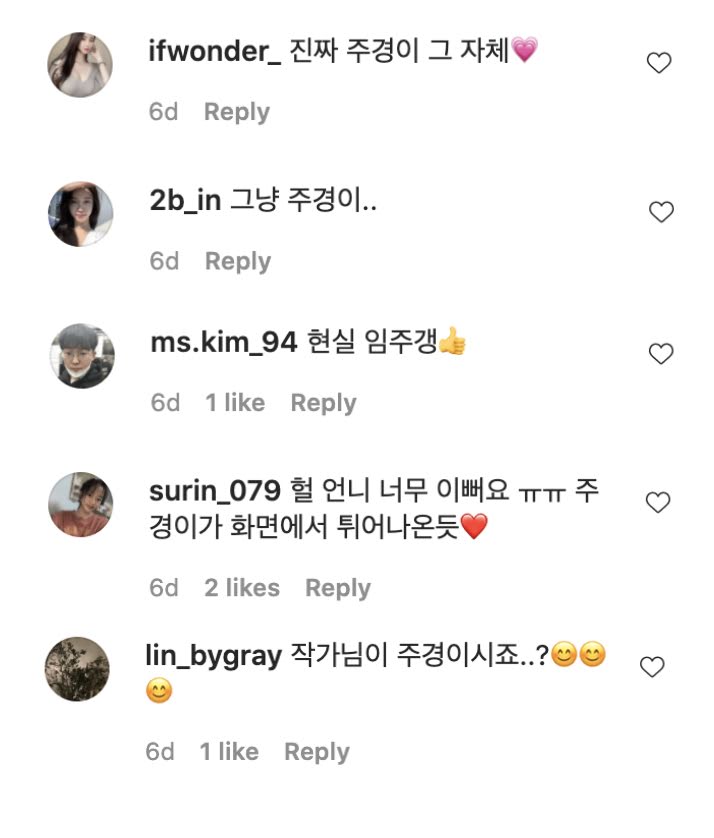View the 2 likes on surin_079's comment
This screenshot has width=714, height=838.
[x=242, y=588]
